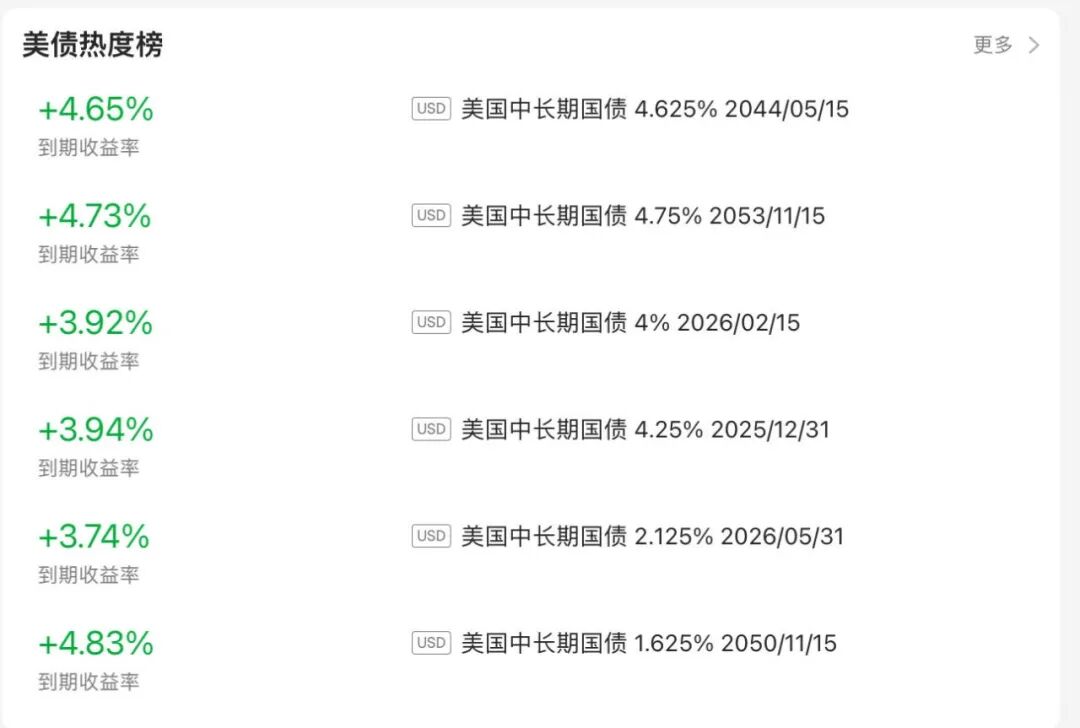Select the 4% 2026/02/15 treasury bond
The image size is (1080, 728).
[x=630, y=323]
